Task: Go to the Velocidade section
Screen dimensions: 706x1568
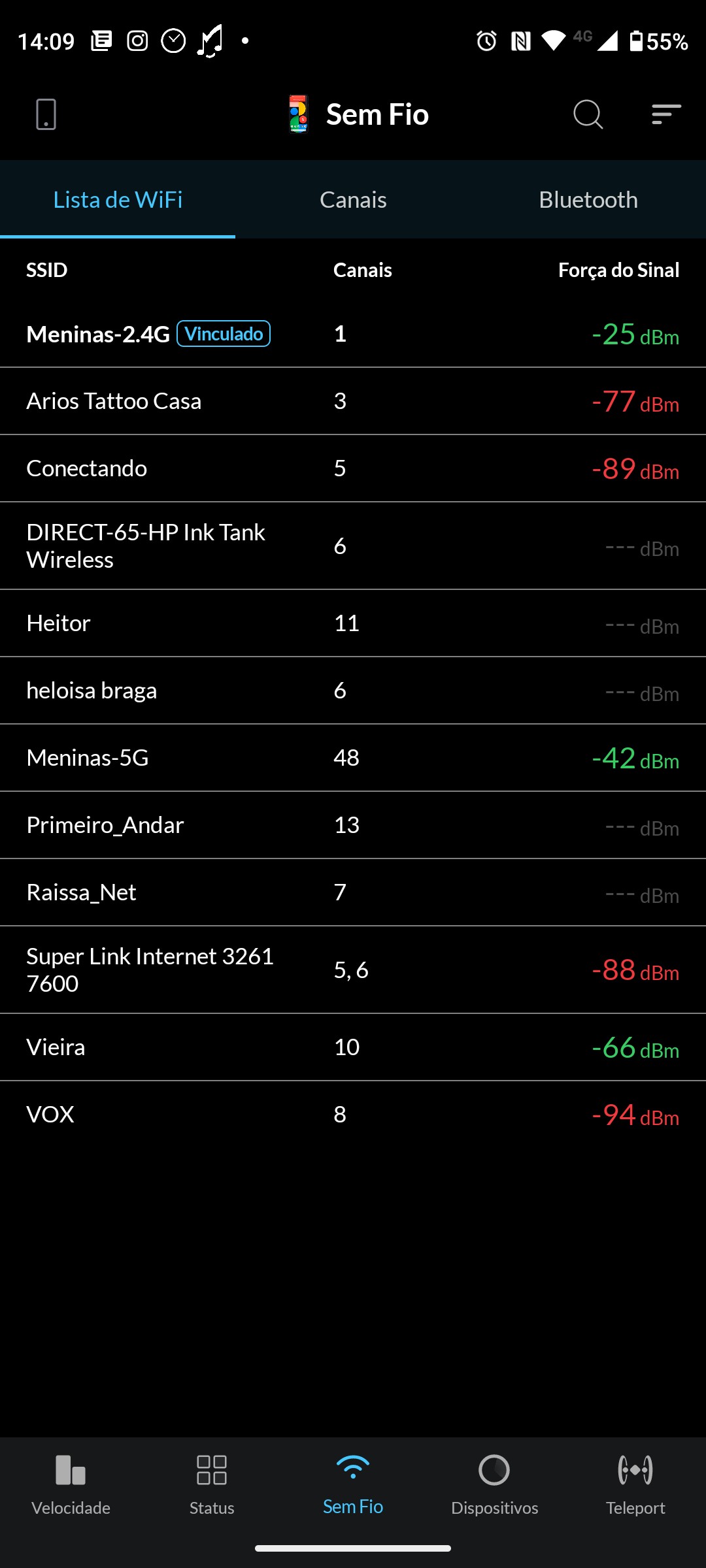Action: [x=71, y=1483]
